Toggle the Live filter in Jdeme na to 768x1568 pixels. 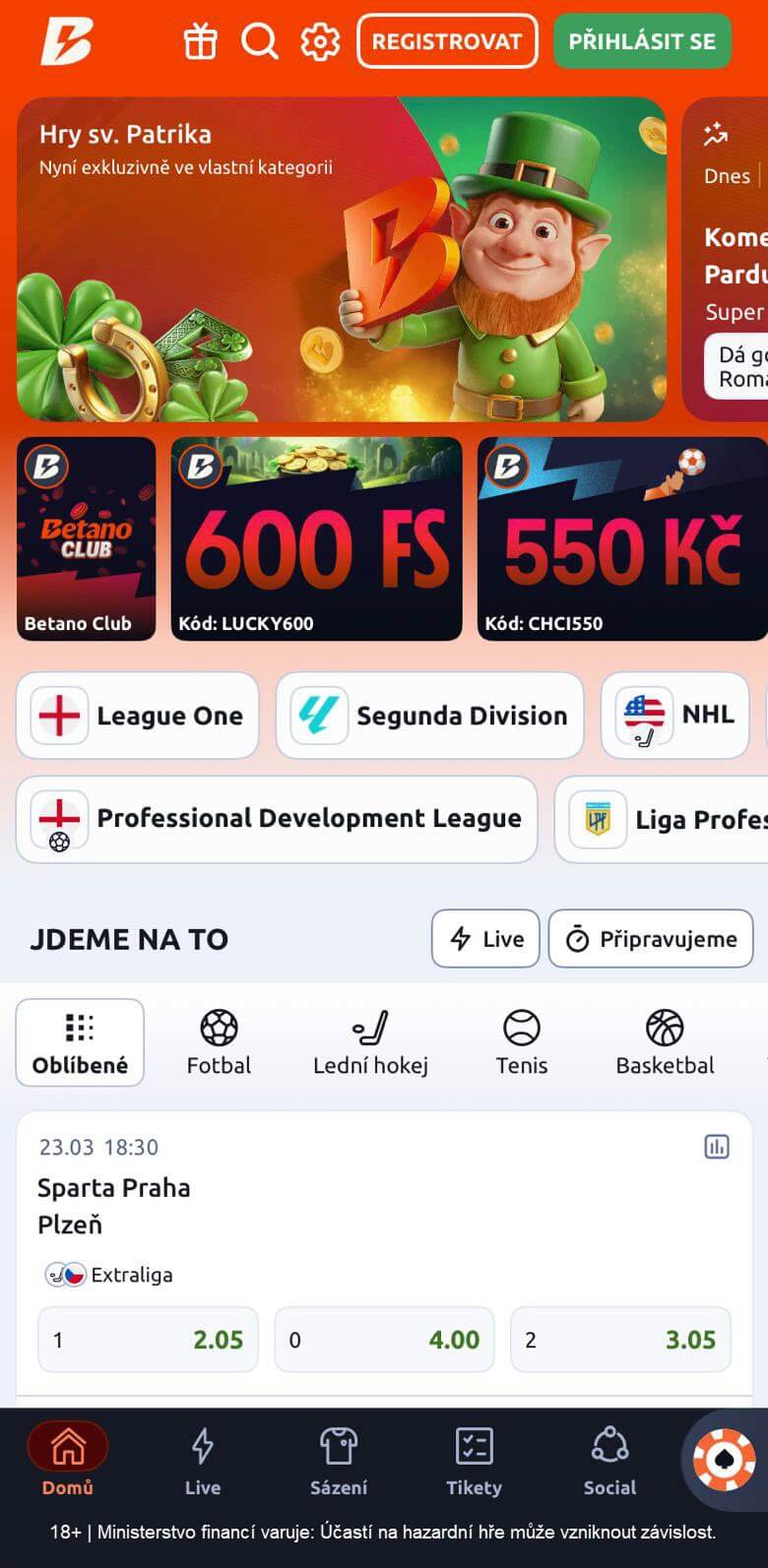click(x=484, y=938)
